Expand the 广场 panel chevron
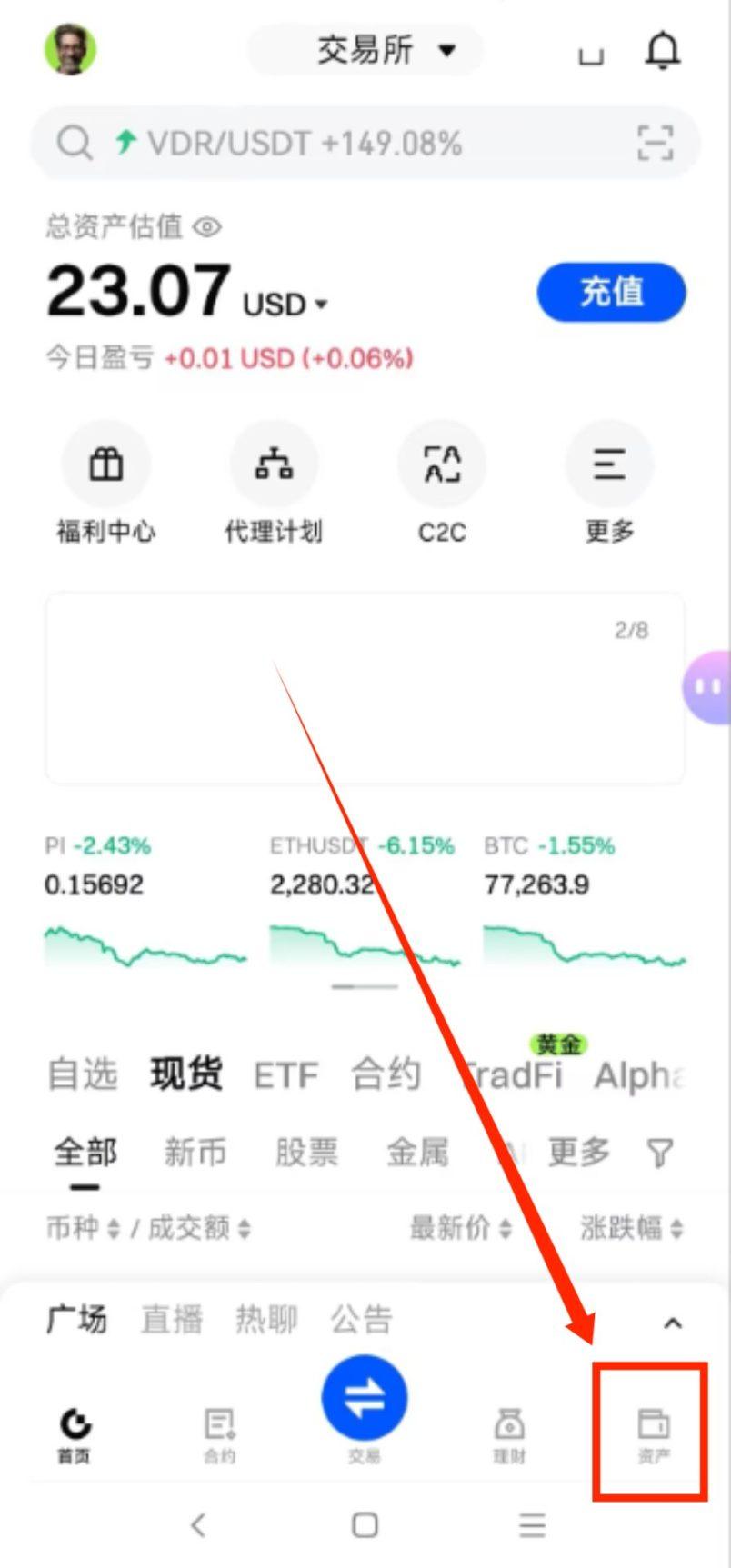The height and width of the screenshot is (1568, 731). (x=673, y=1323)
